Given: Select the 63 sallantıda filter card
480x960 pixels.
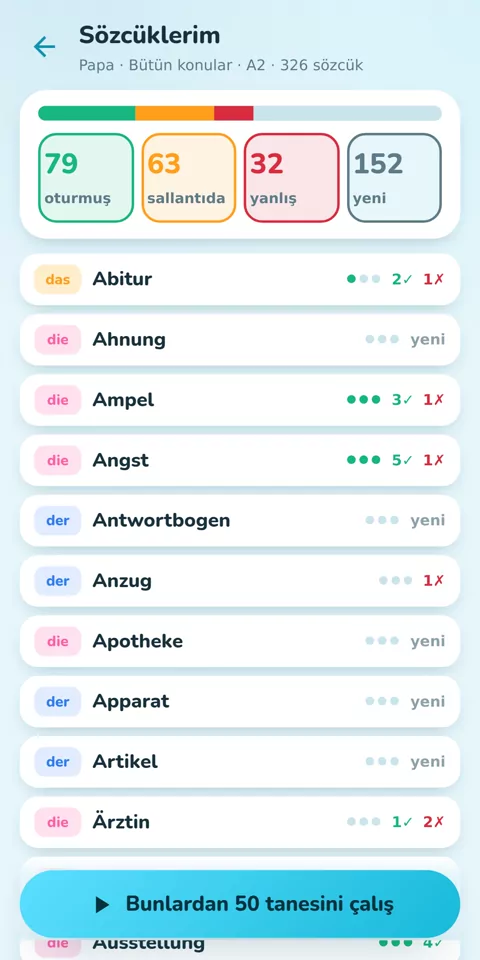Looking at the screenshot, I should coord(189,178).
